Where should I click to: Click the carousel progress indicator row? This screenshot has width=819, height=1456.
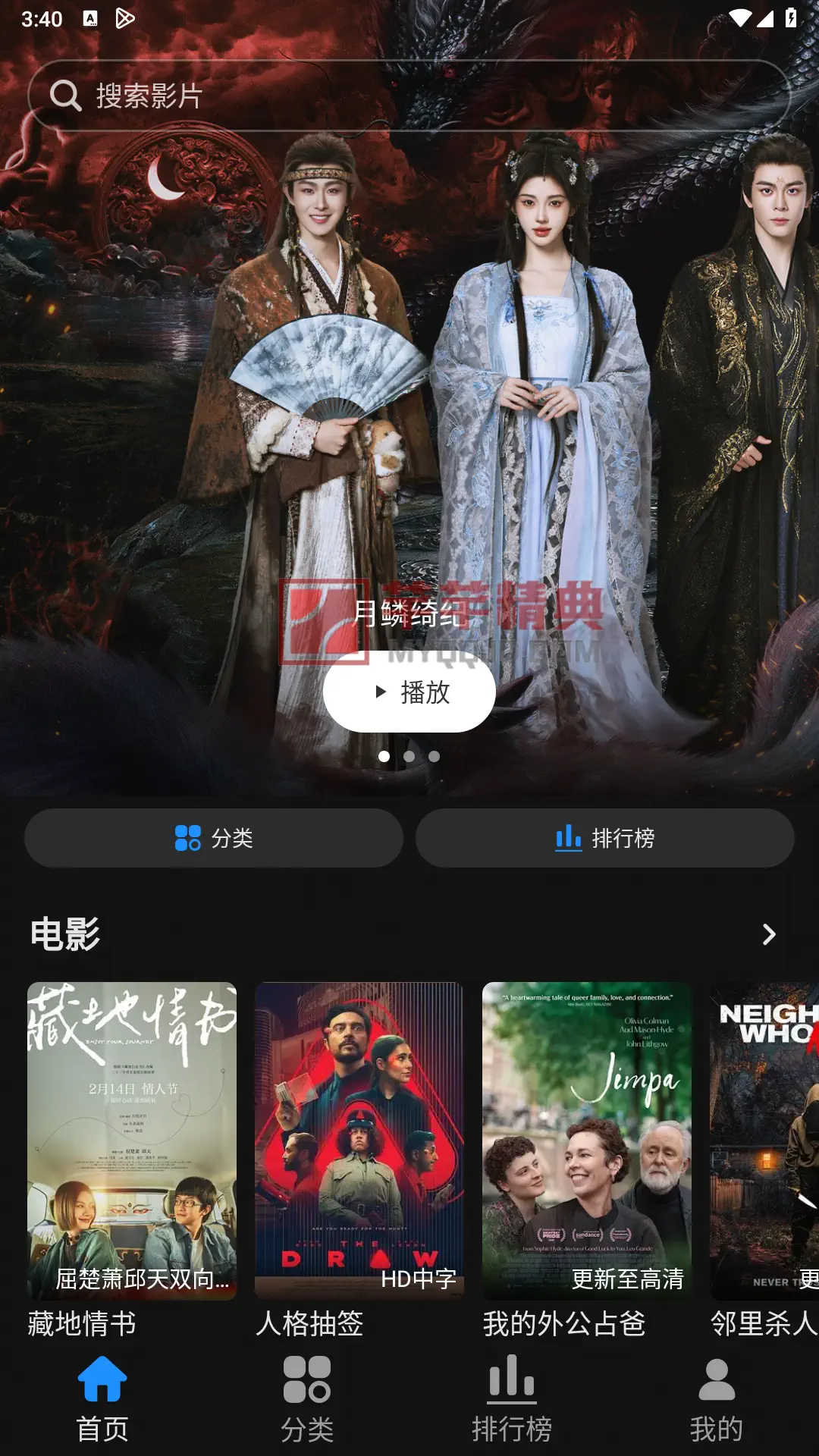409,756
